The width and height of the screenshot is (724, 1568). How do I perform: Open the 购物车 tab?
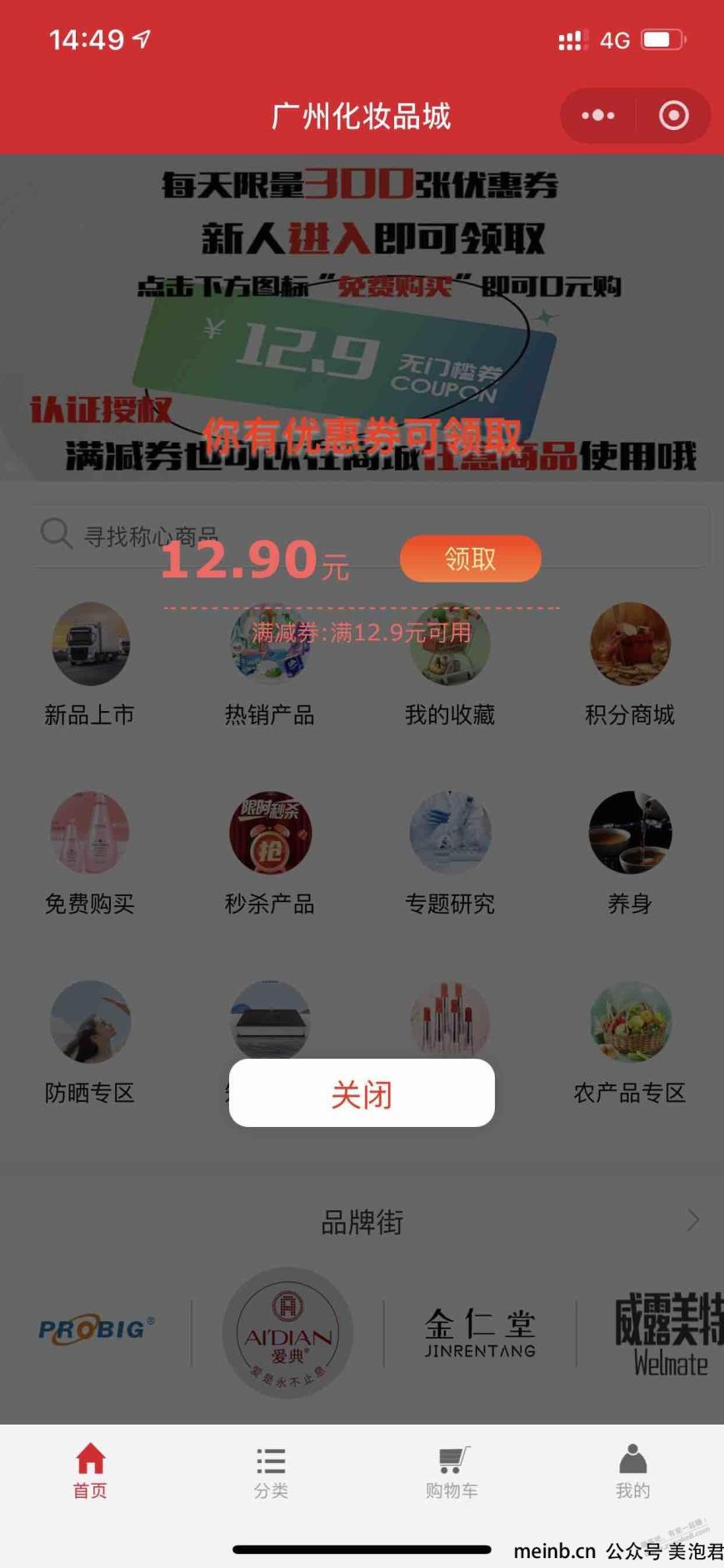452,1473
